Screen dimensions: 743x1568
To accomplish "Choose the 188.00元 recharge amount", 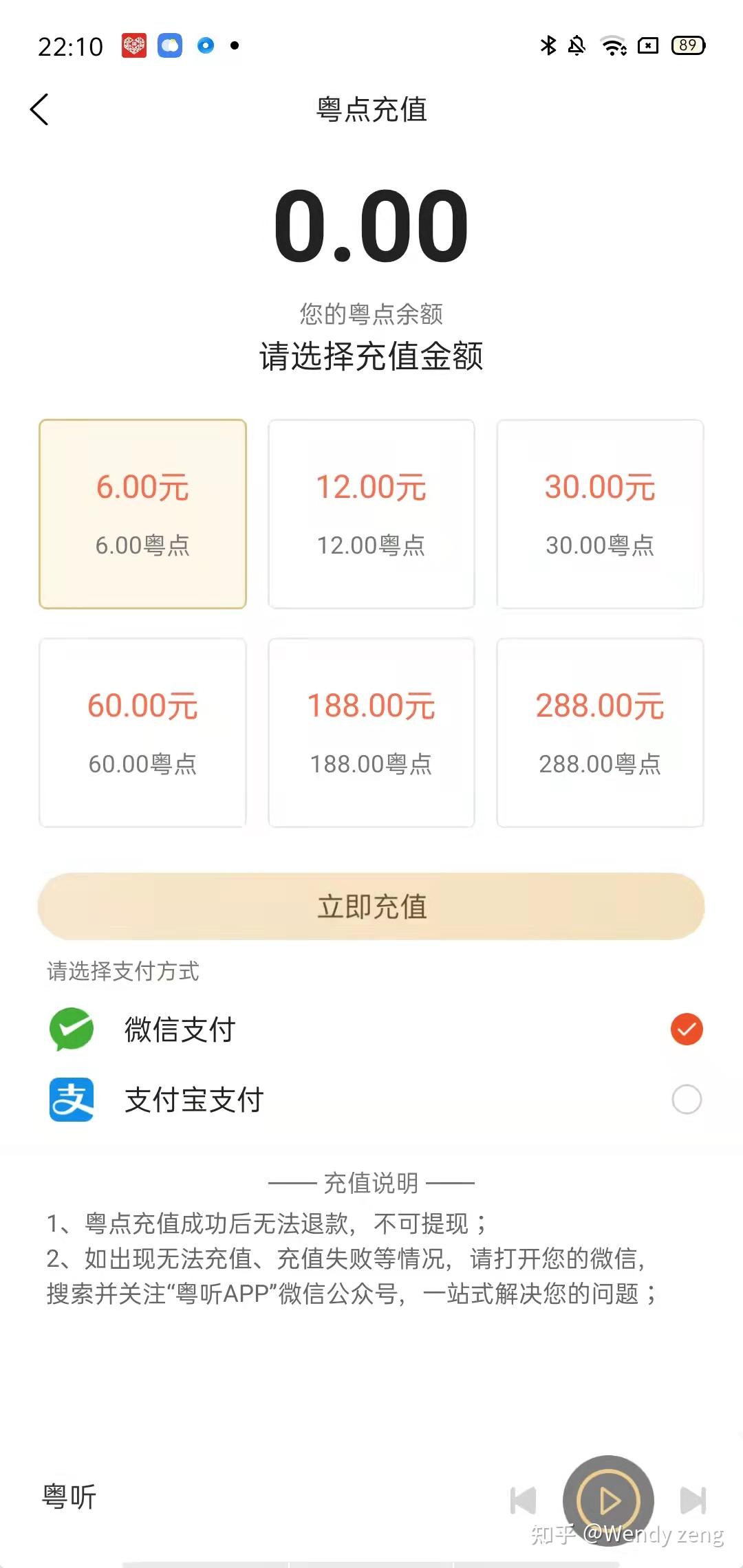I will coord(371,732).
